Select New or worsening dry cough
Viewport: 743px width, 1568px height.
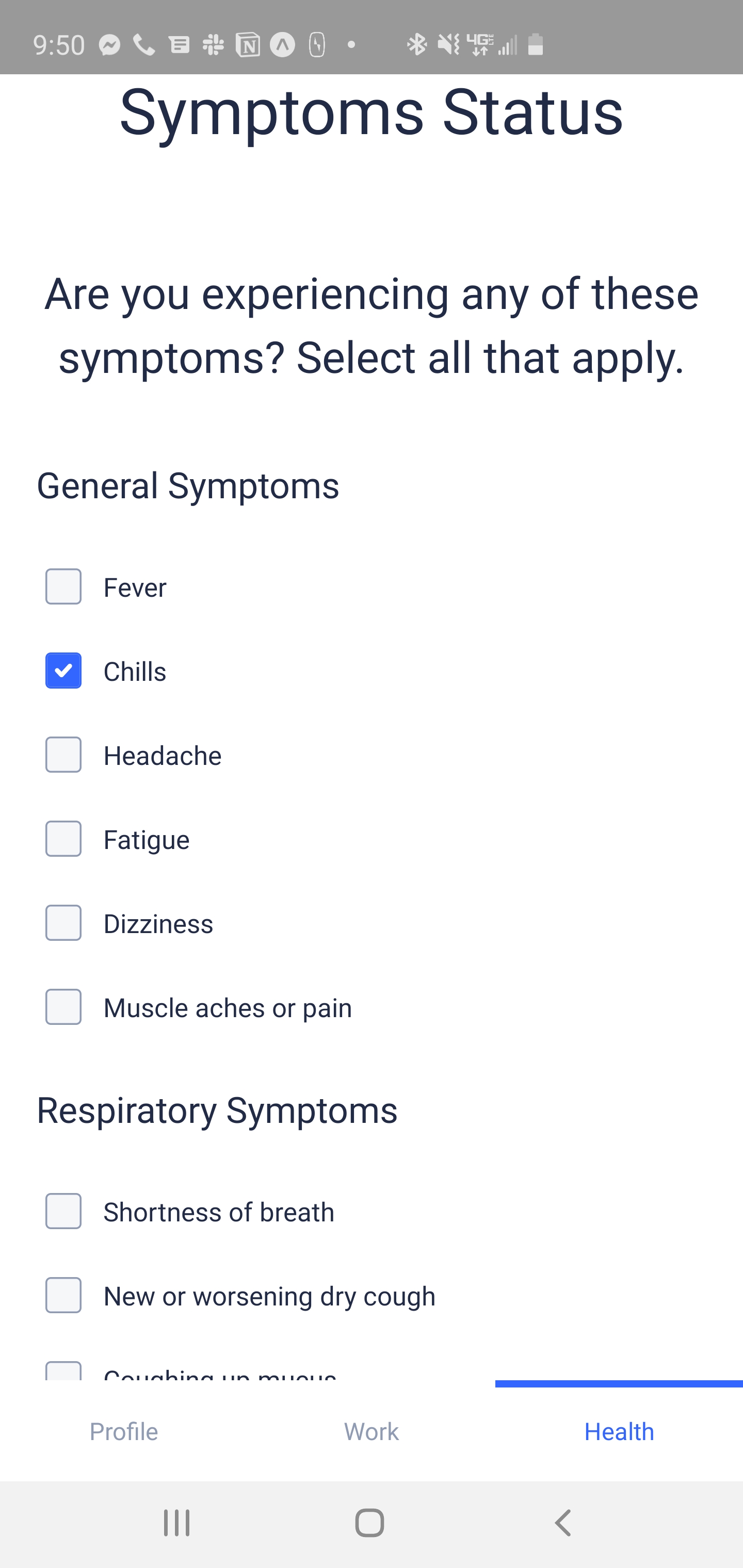(x=63, y=1295)
